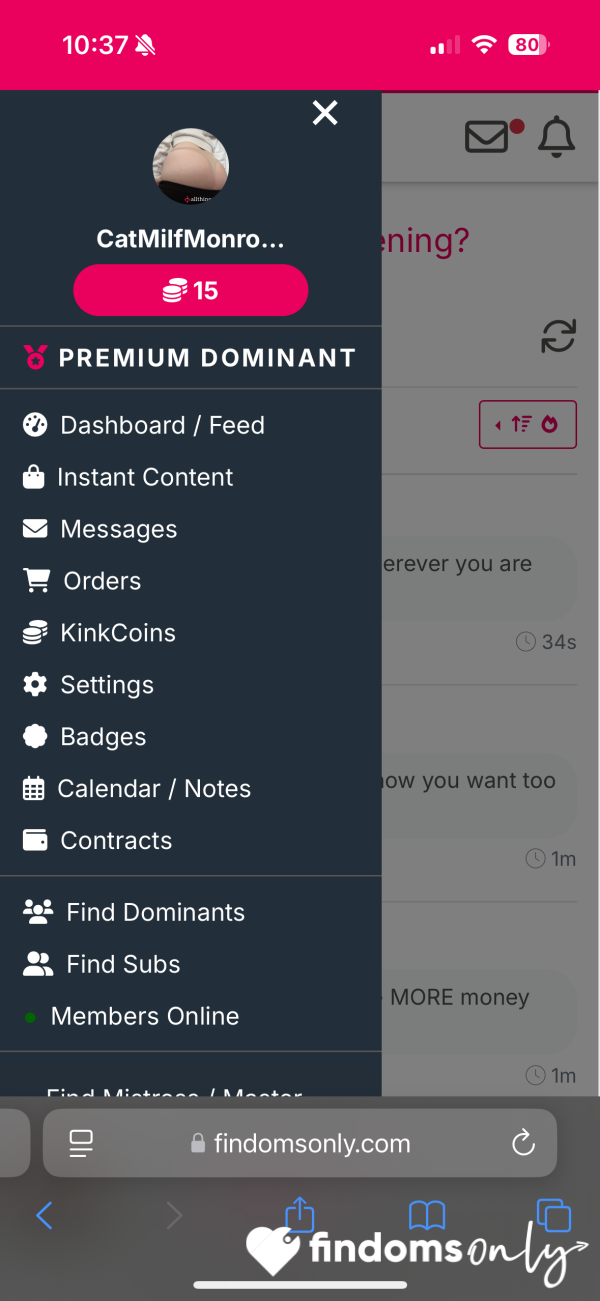Image resolution: width=600 pixels, height=1301 pixels.
Task: Close the side menu drawer
Action: (x=325, y=113)
